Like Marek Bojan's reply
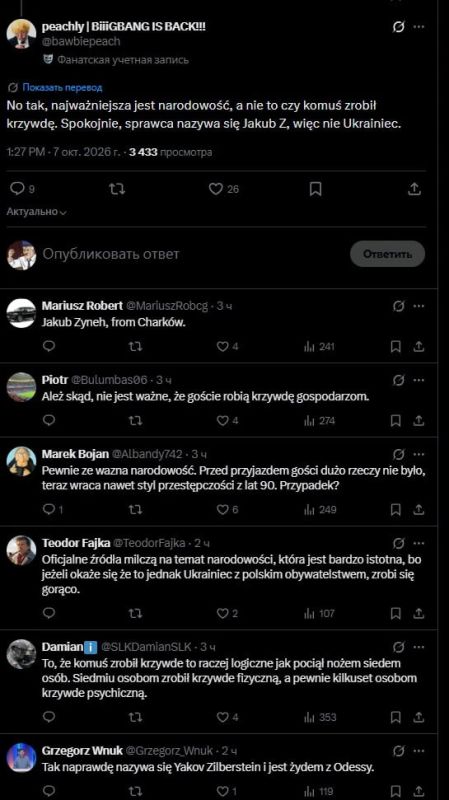This screenshot has height=800, width=449. tap(228, 509)
